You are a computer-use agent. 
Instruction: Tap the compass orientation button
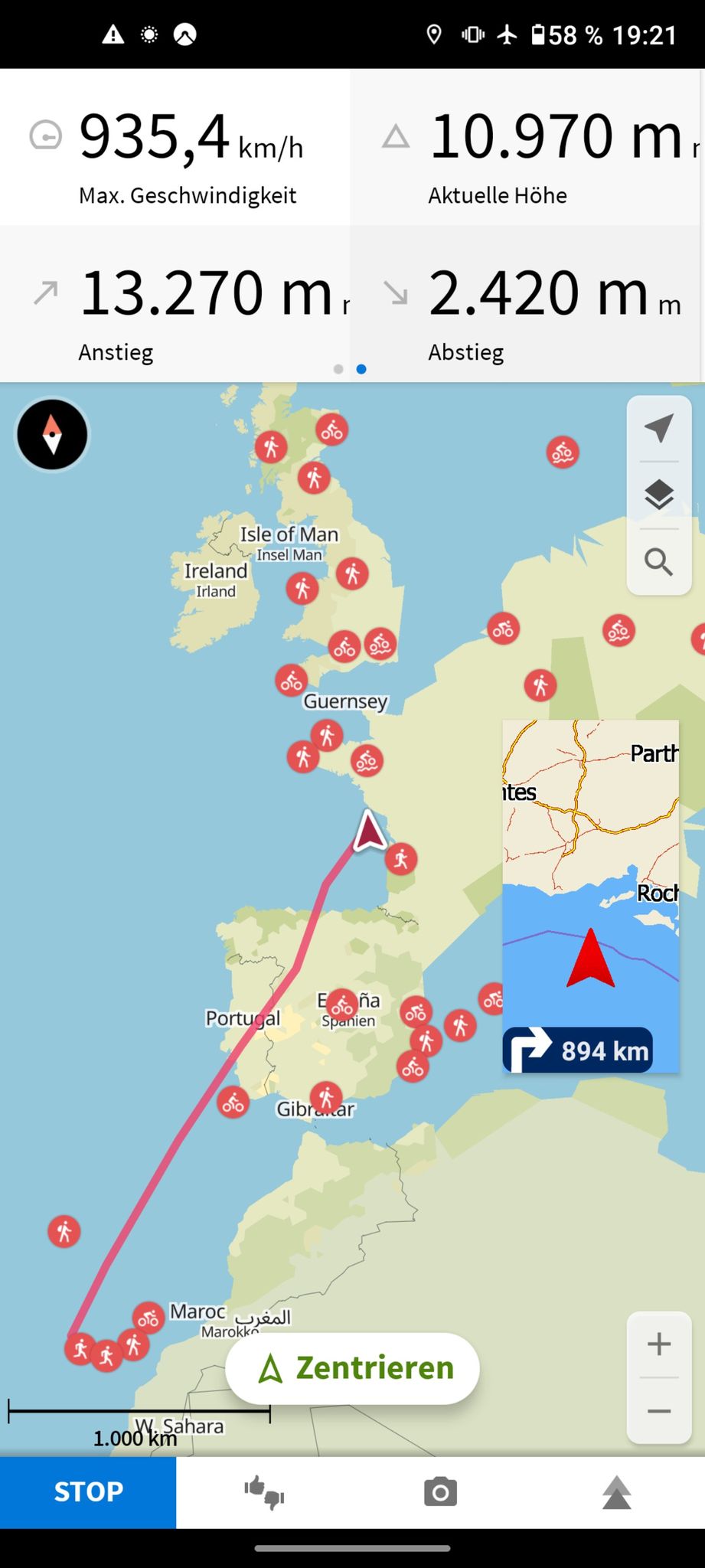tap(52, 434)
